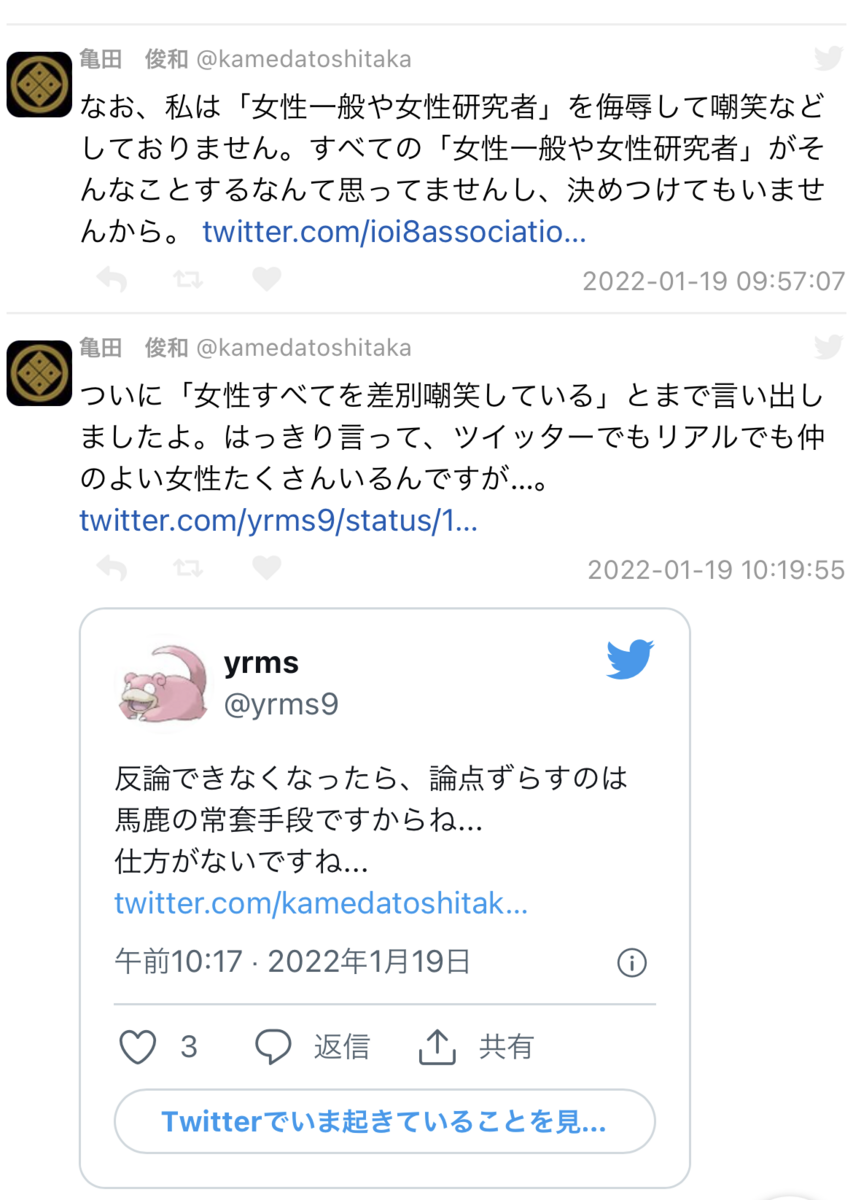Tap the Twitter bird in the yrms card

pyautogui.click(x=630, y=661)
